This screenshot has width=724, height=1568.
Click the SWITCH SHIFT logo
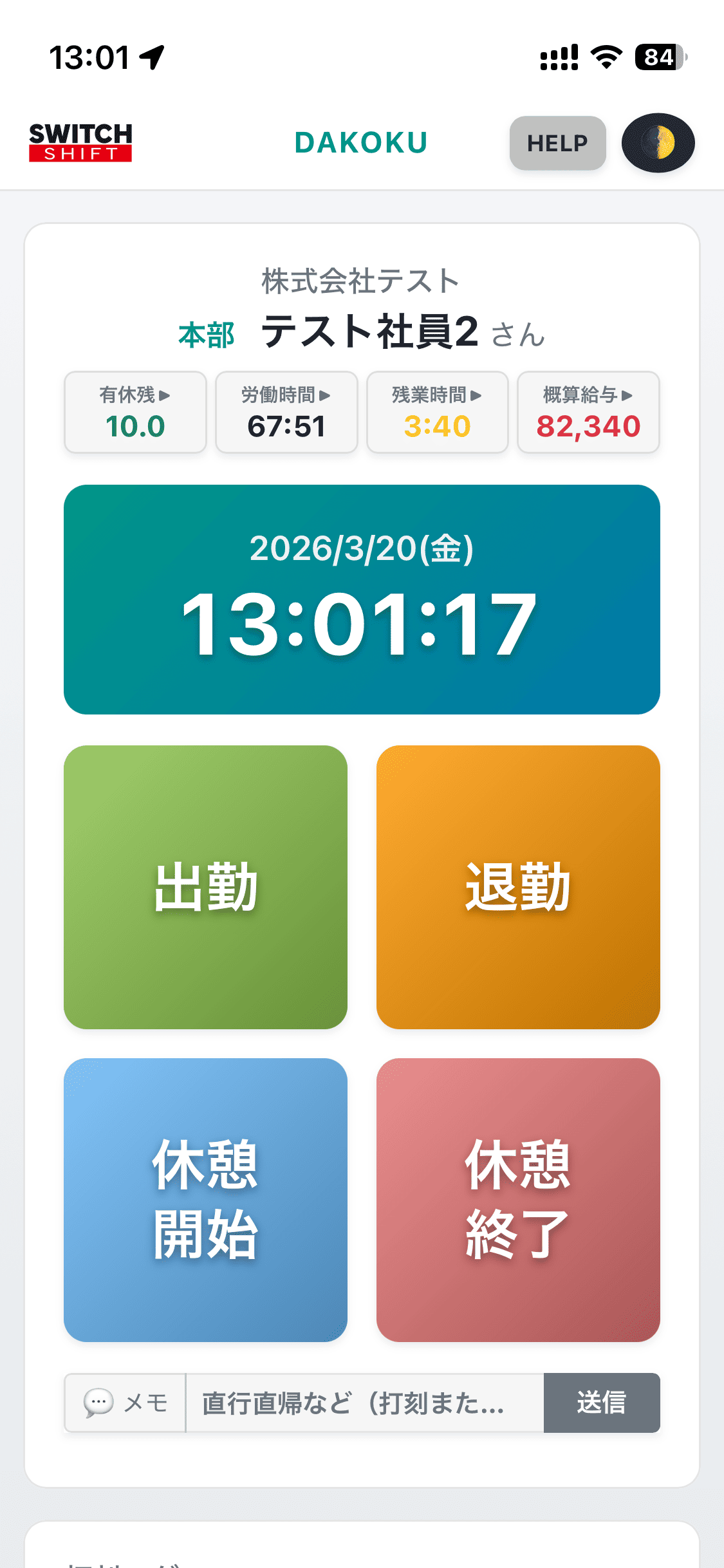coord(80,142)
